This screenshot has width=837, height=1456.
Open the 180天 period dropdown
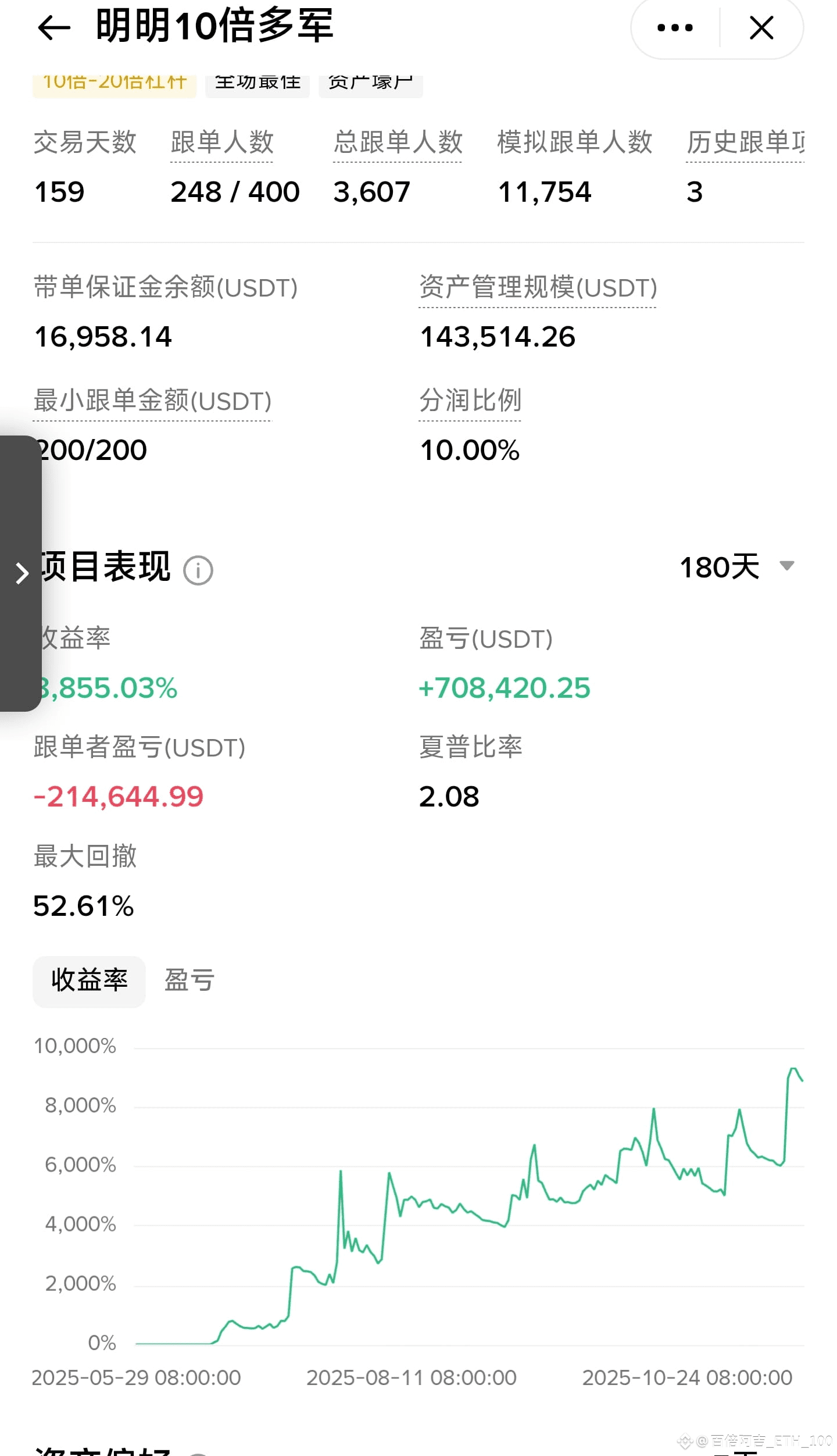(x=736, y=567)
